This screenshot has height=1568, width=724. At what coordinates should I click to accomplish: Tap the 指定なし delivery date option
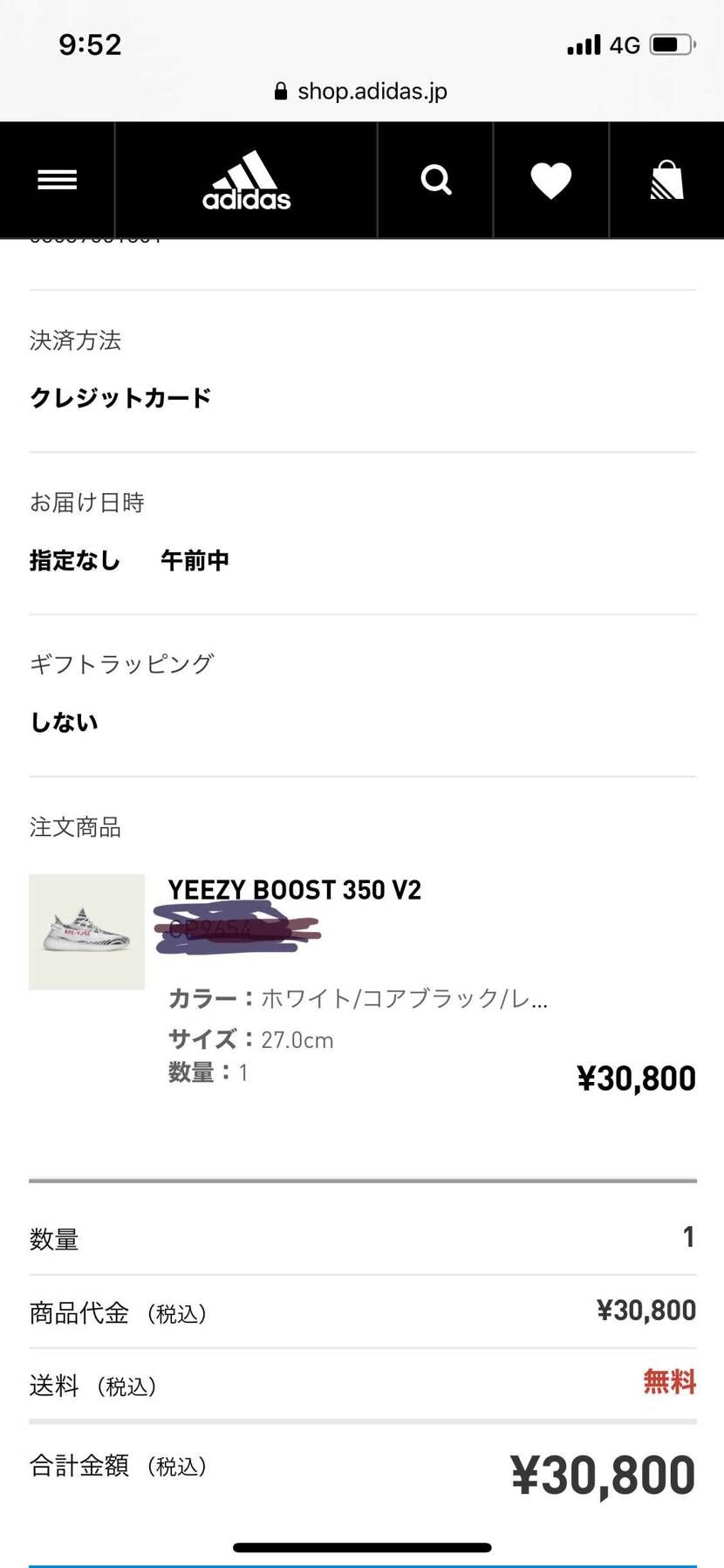74,560
